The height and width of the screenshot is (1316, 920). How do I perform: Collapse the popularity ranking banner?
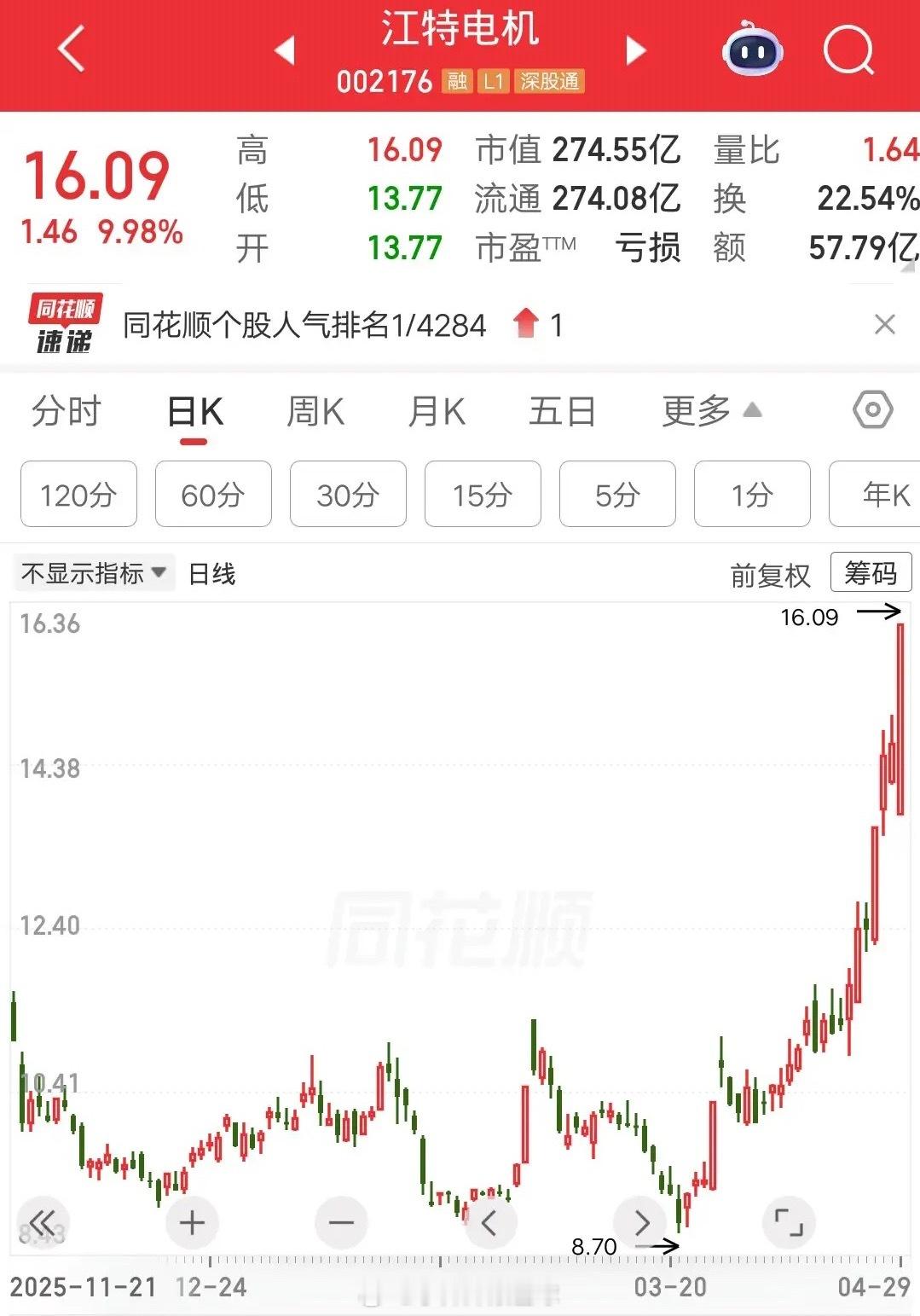(886, 325)
